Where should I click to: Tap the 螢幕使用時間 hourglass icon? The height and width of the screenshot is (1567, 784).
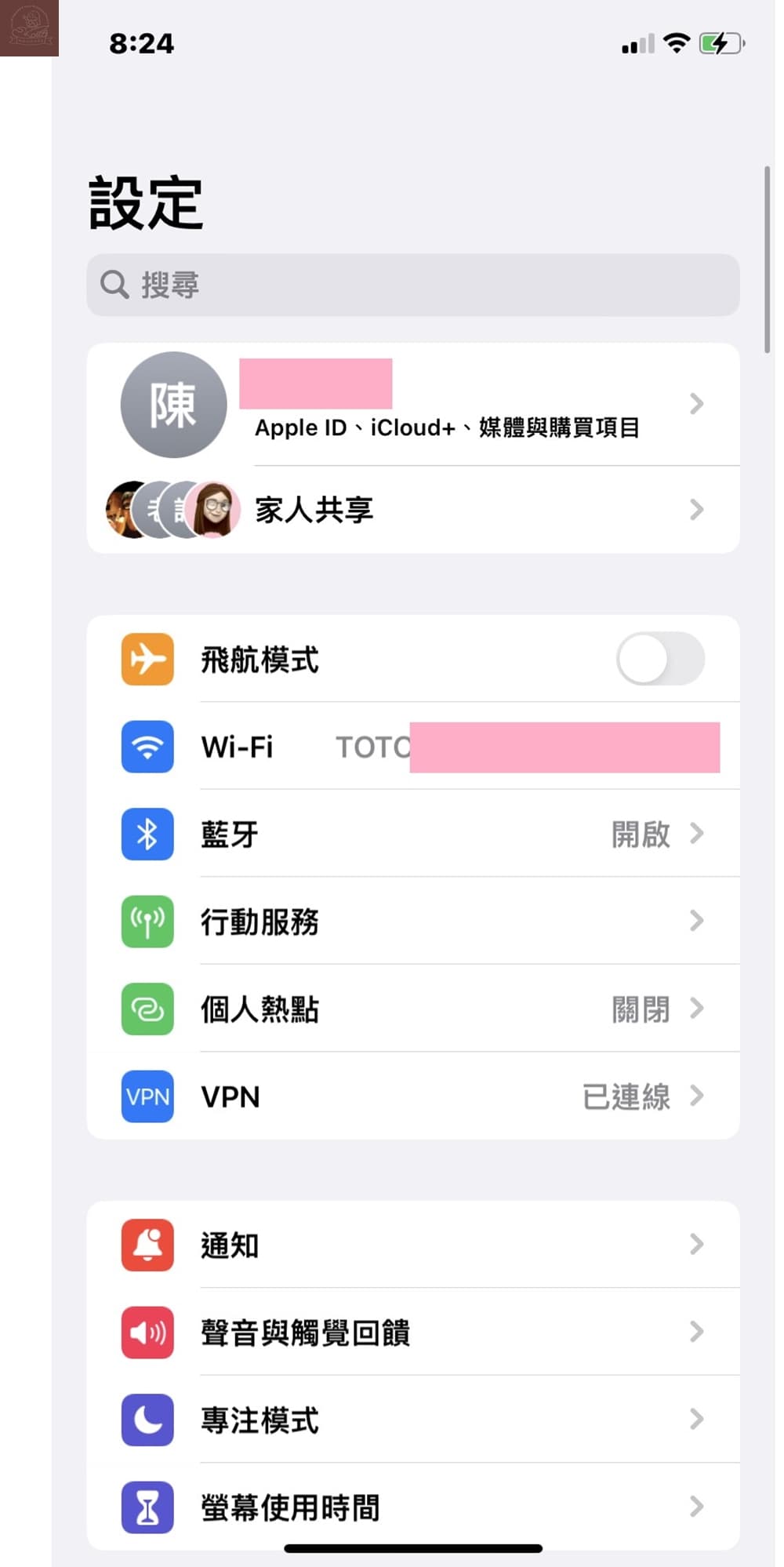[147, 1506]
